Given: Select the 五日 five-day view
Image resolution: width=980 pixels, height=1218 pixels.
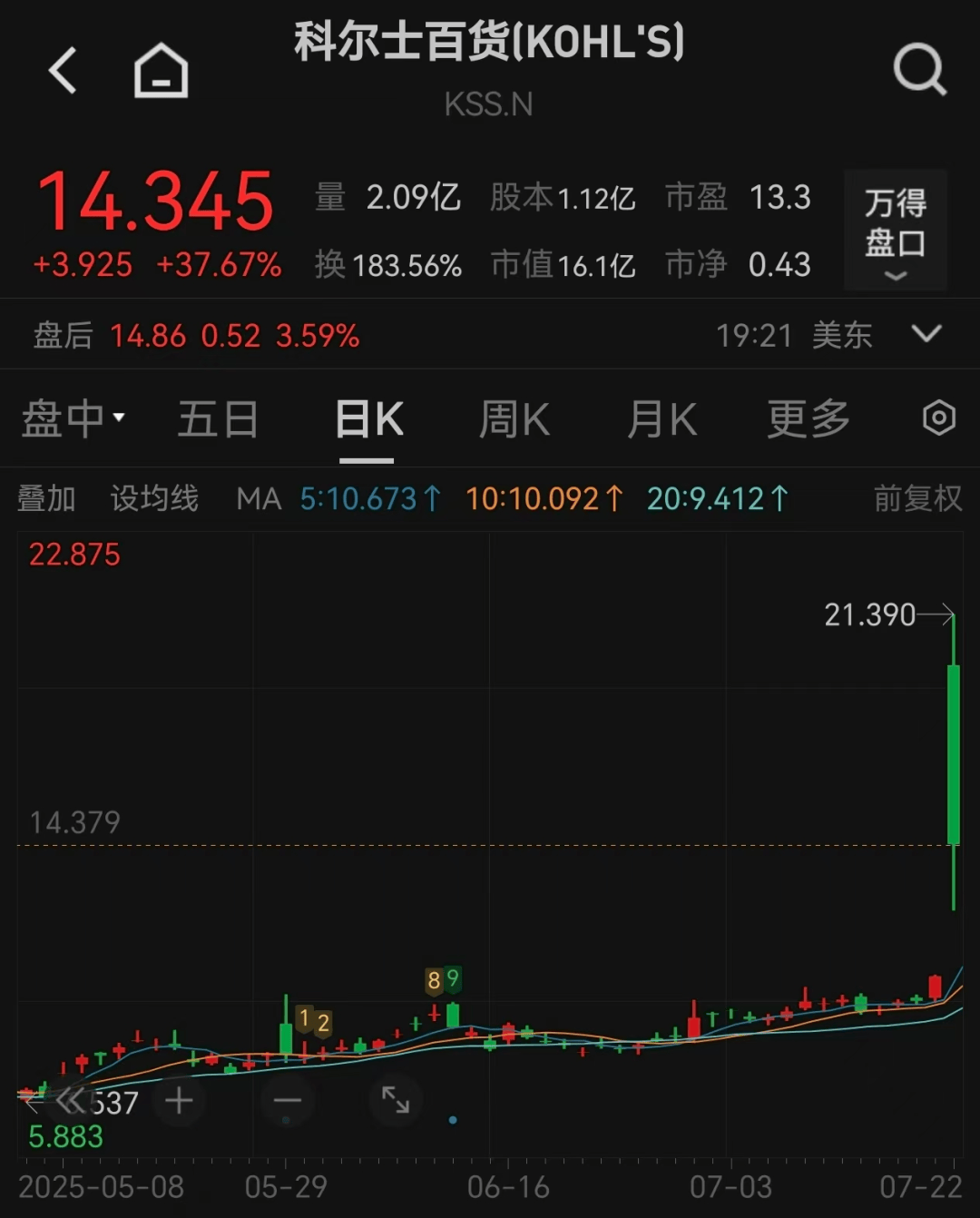Looking at the screenshot, I should pos(218,418).
